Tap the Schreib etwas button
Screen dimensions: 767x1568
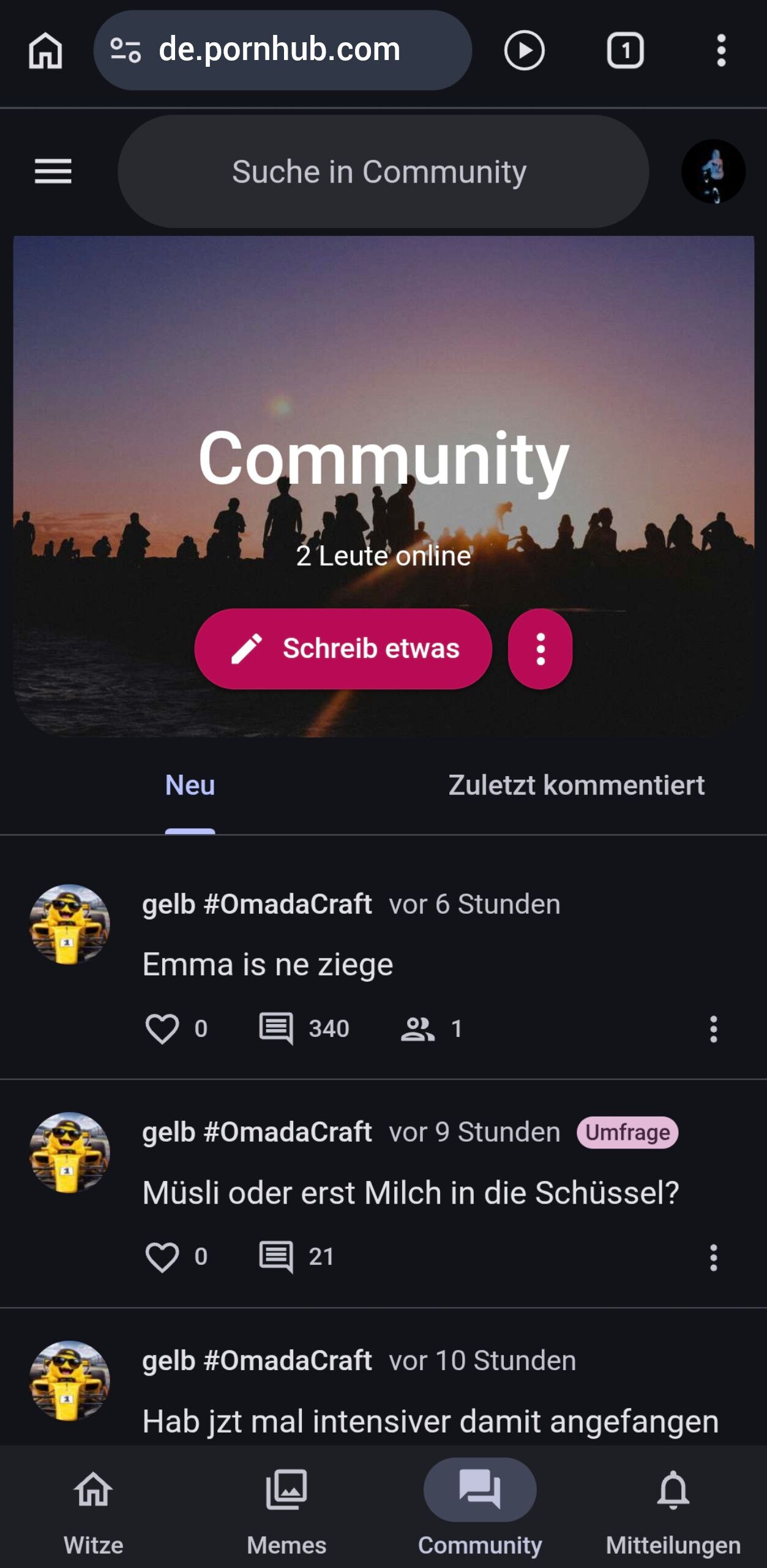pyautogui.click(x=343, y=649)
